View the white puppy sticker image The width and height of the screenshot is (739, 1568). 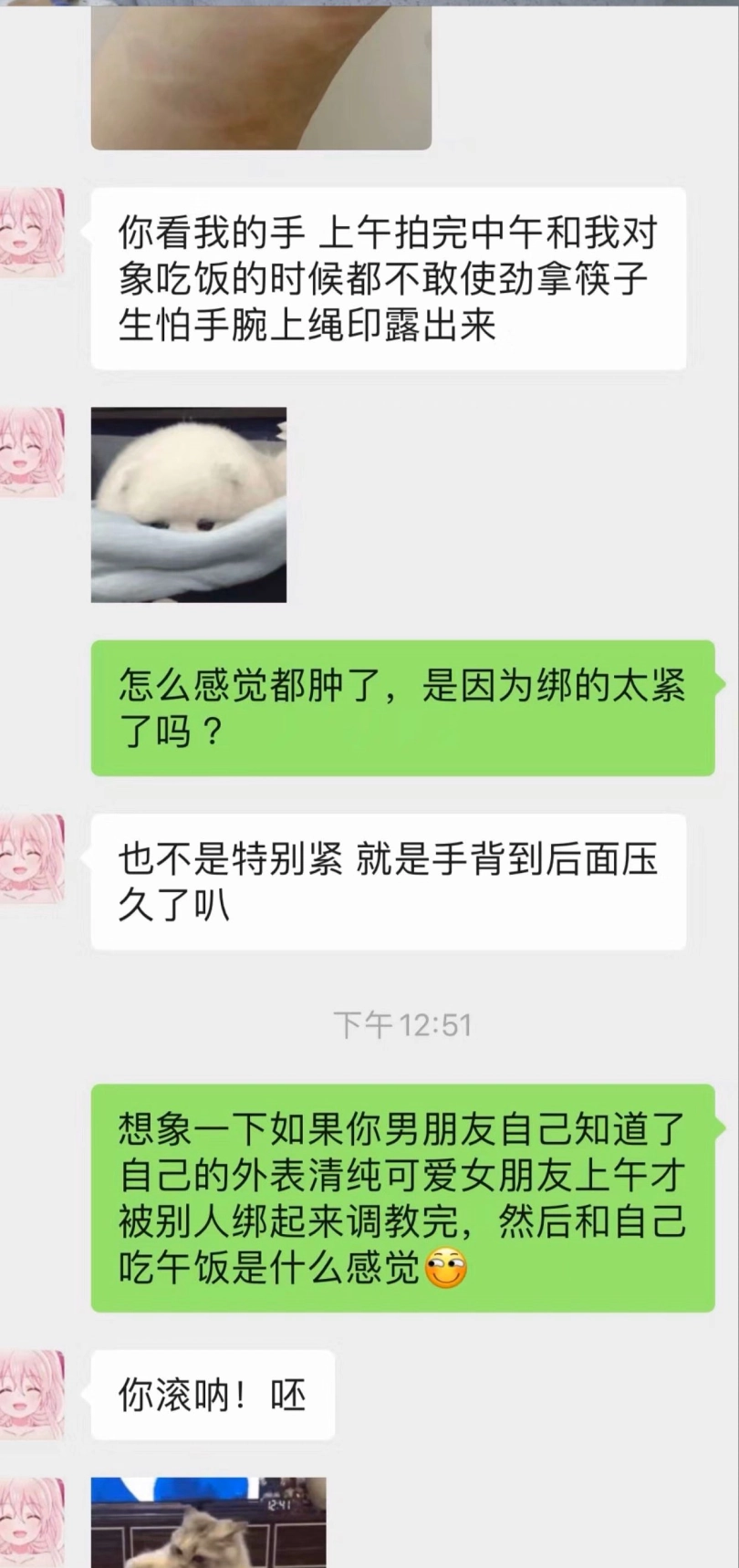point(189,504)
